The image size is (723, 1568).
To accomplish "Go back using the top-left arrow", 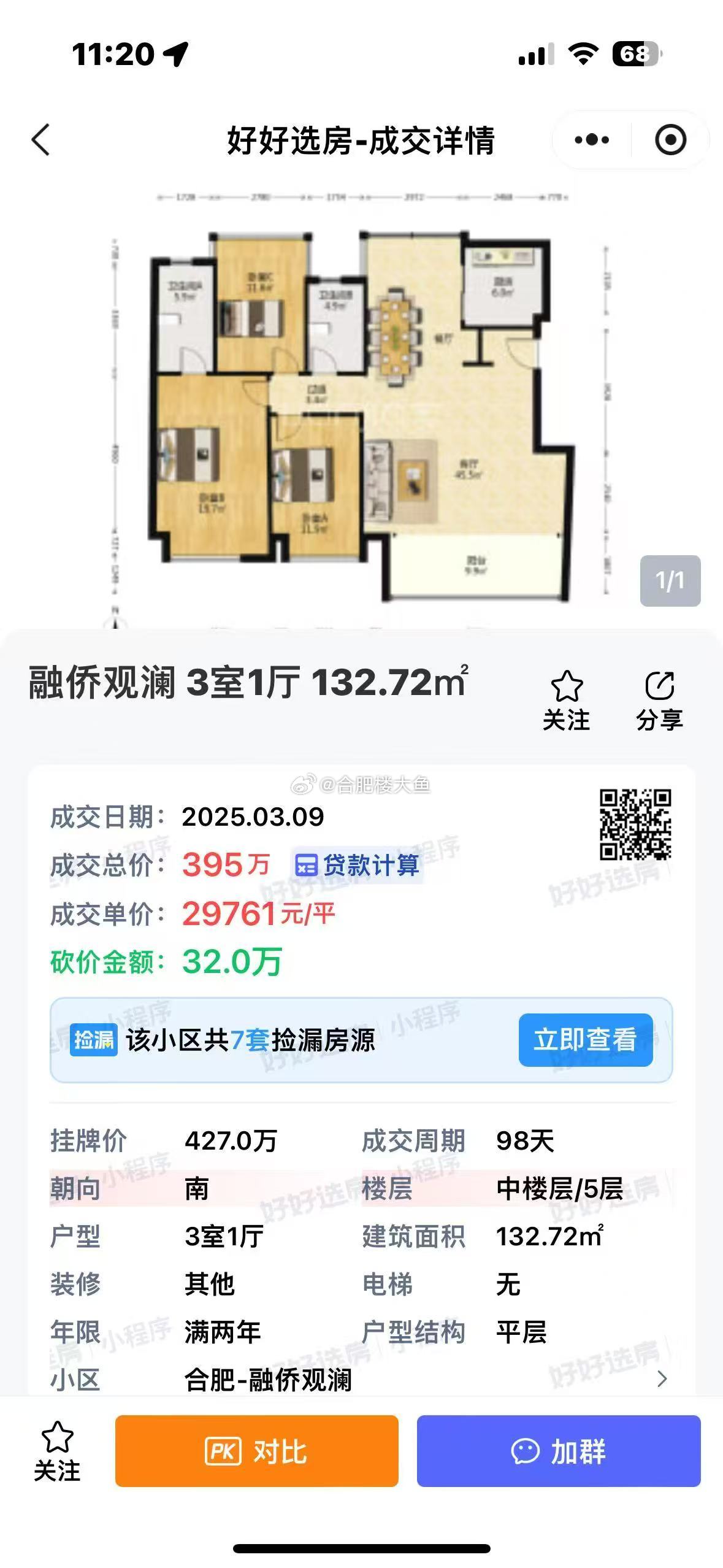I will pos(40,140).
